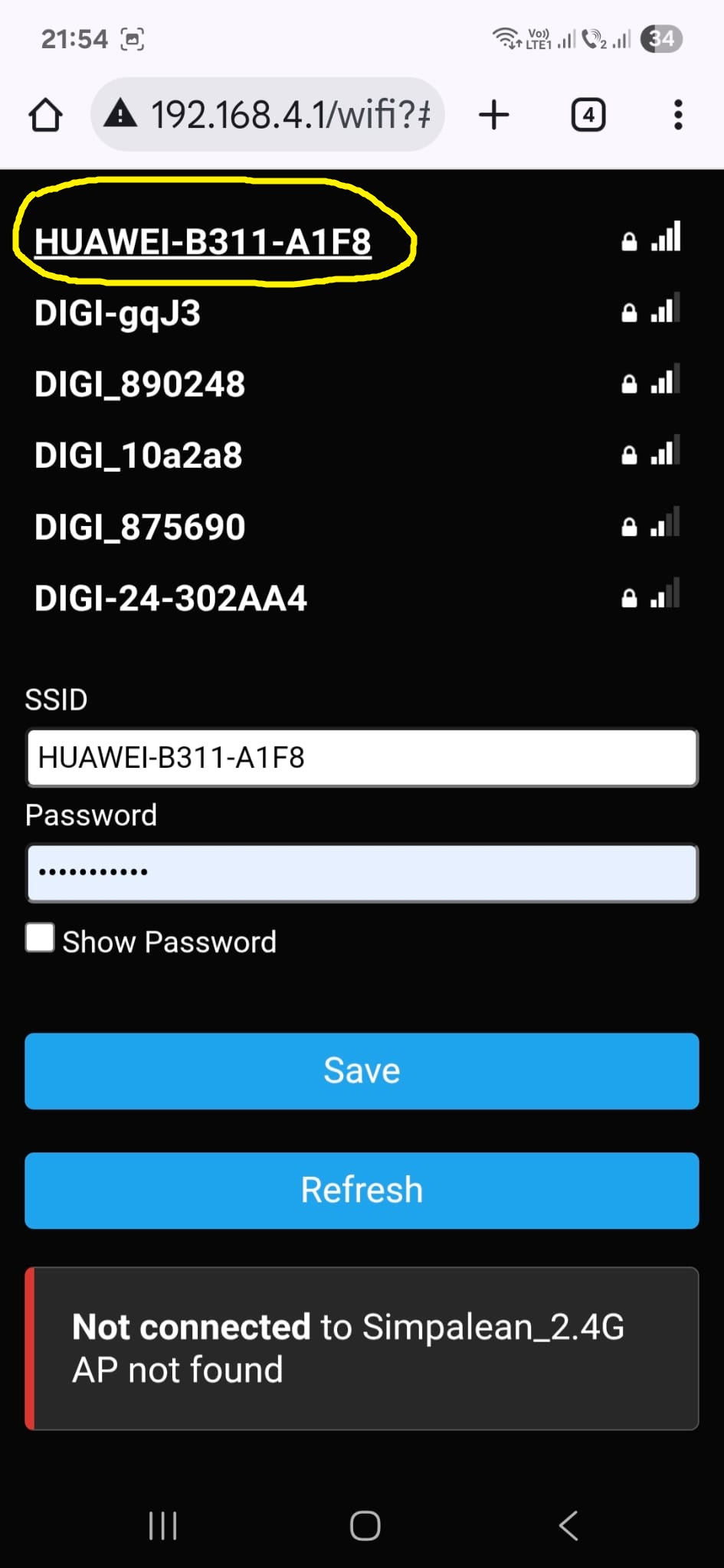Open the recent apps view

click(163, 1526)
